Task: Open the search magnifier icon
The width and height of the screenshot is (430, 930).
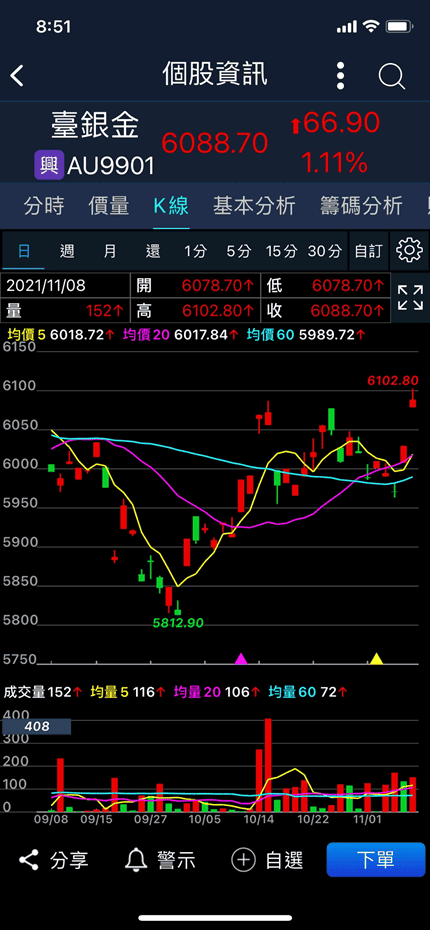Action: point(391,76)
